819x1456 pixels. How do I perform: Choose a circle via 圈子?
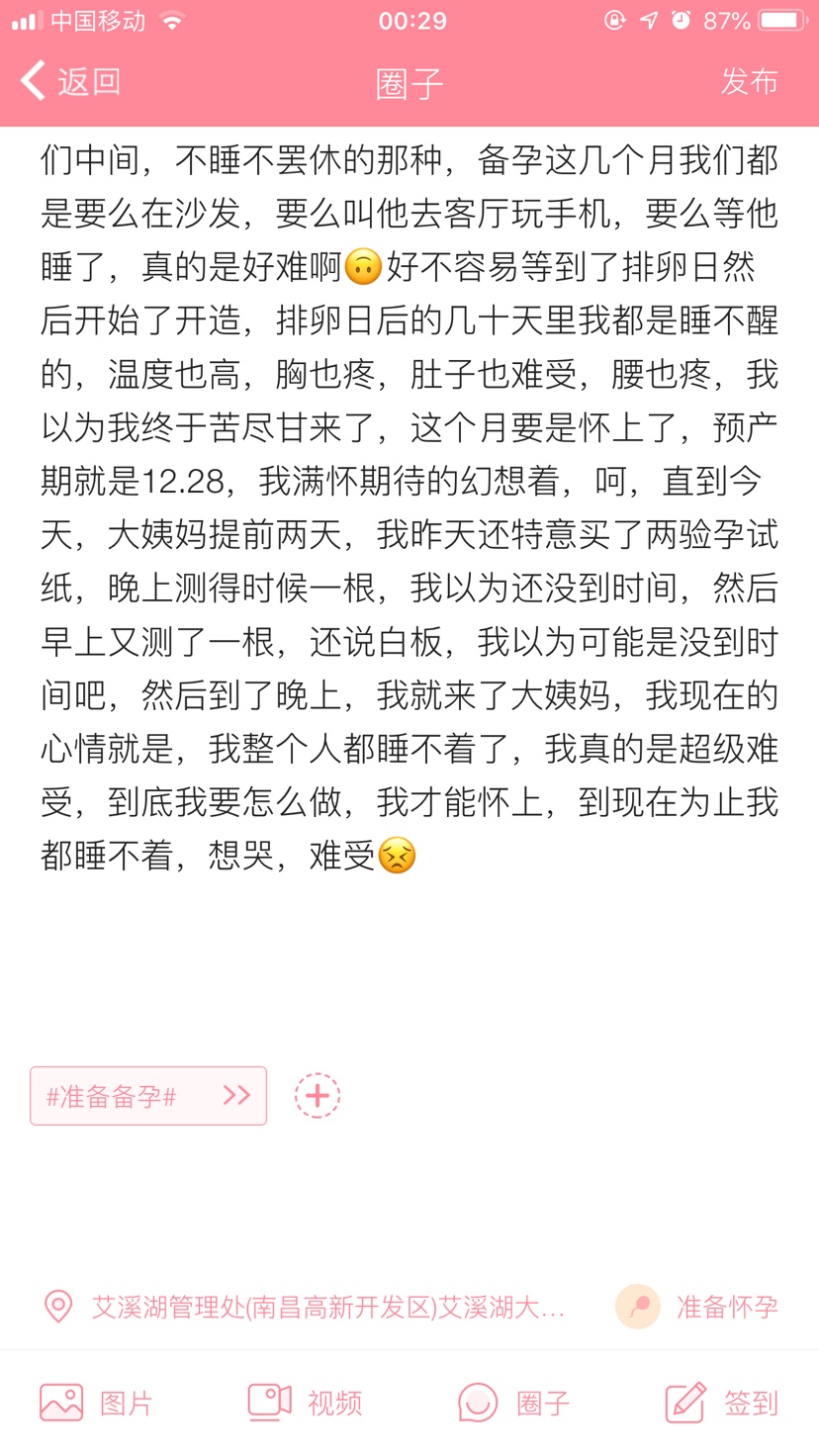(513, 1403)
